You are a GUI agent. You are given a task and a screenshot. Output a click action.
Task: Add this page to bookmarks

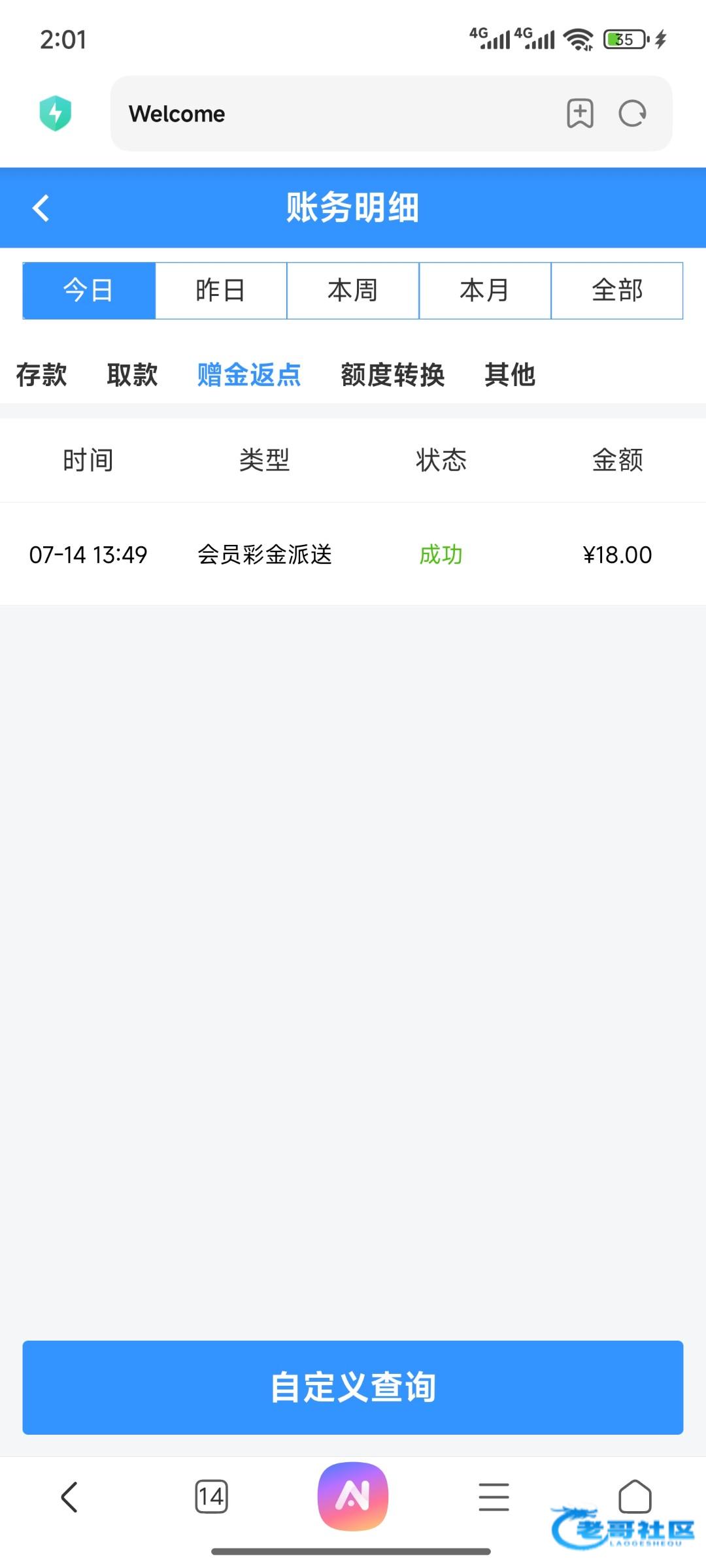(580, 114)
